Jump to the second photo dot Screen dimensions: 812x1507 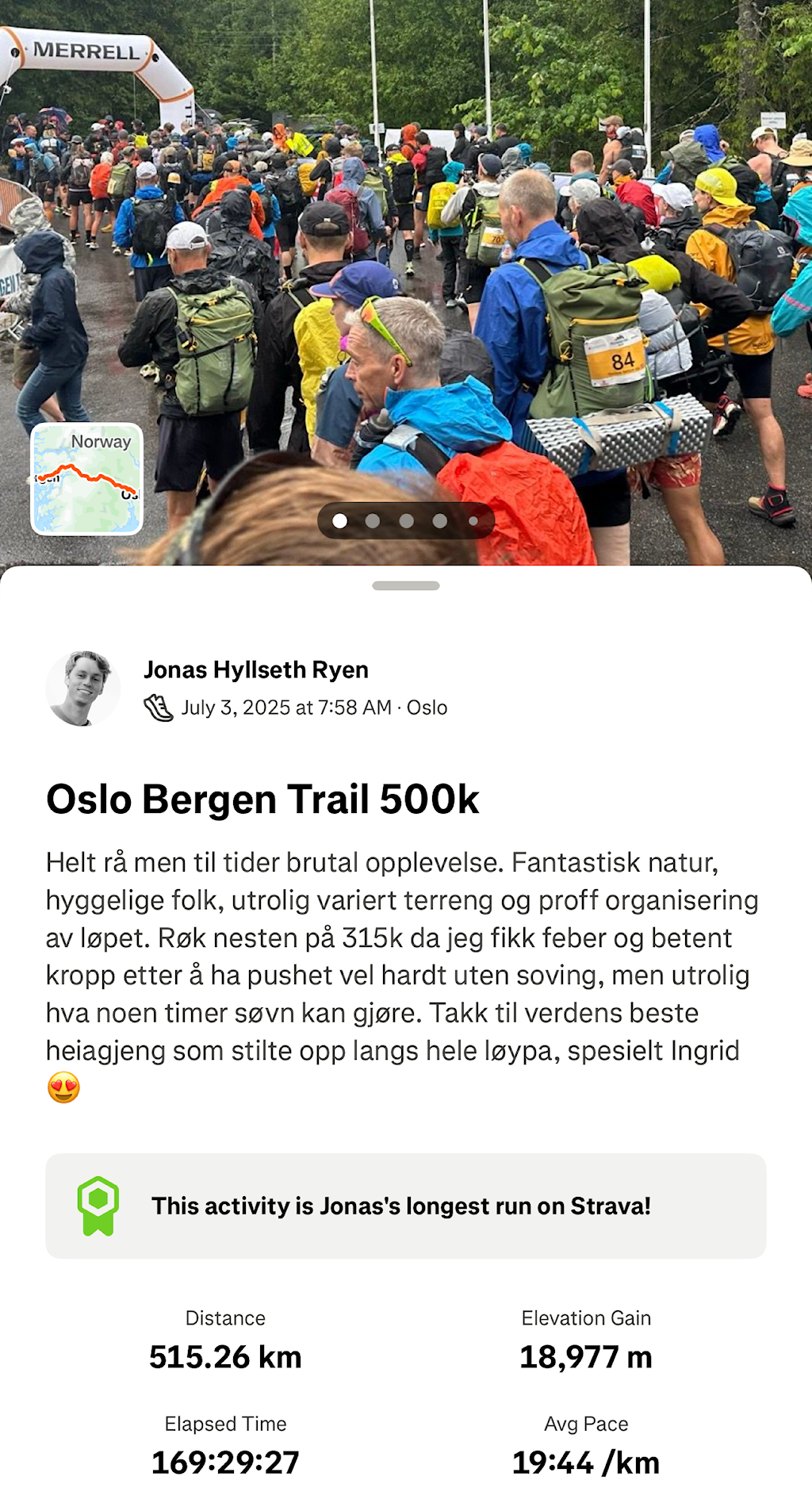[373, 521]
